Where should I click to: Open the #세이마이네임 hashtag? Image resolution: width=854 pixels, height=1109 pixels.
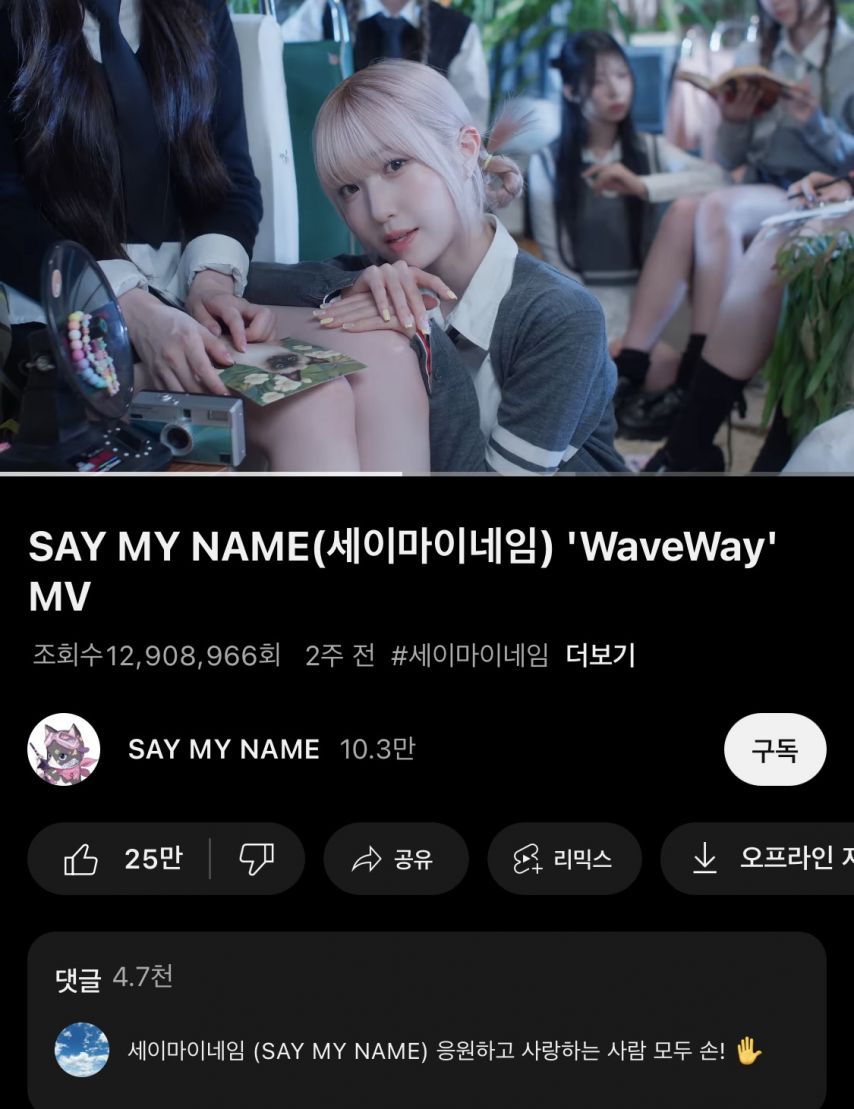coord(469,656)
